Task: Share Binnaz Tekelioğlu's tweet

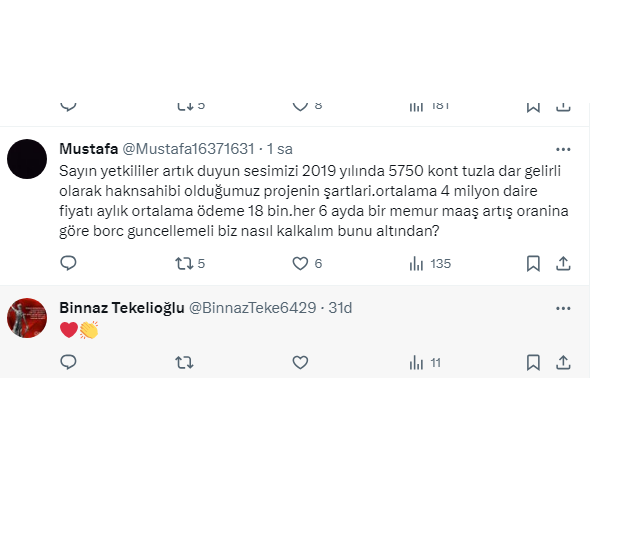Action: (563, 362)
